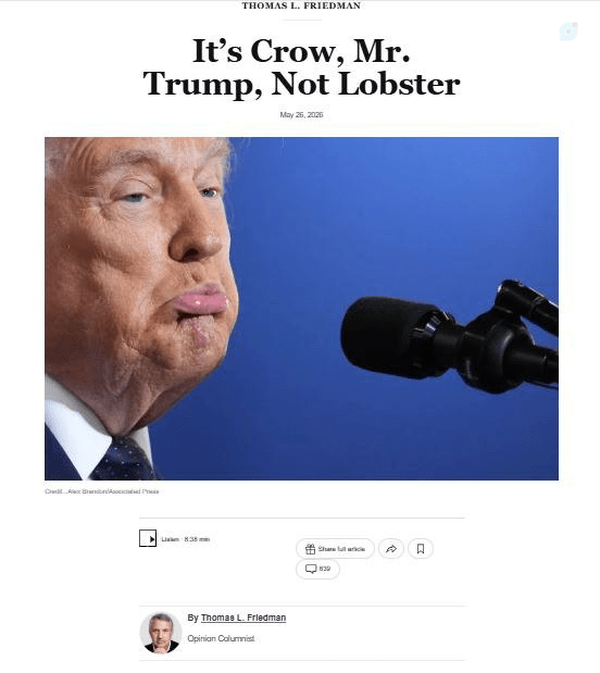Screen dimensions: 600x673
Task: Open the comments for this article
Action: pyautogui.click(x=318, y=569)
